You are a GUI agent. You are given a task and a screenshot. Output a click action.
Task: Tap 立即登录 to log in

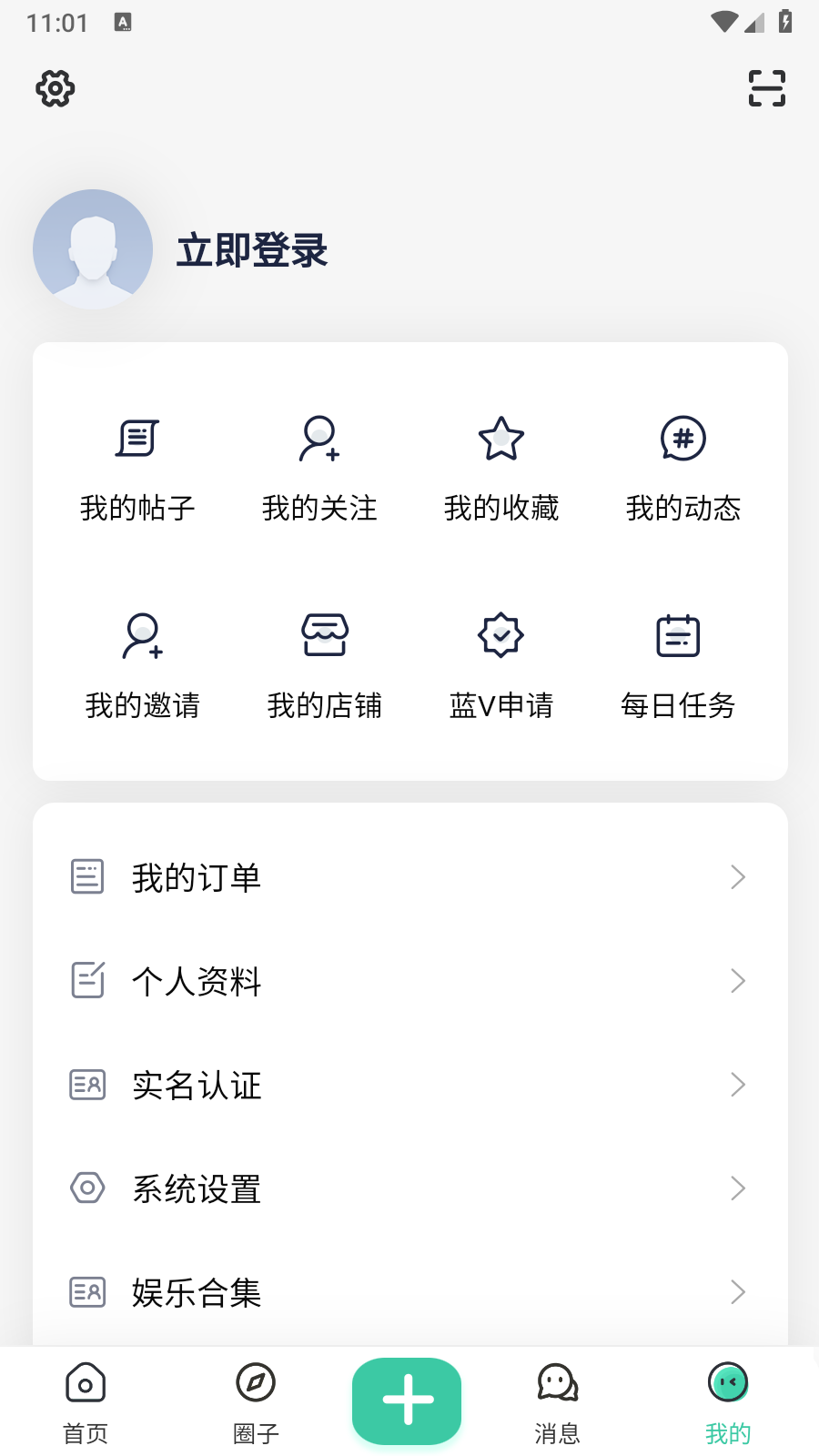pos(252,250)
